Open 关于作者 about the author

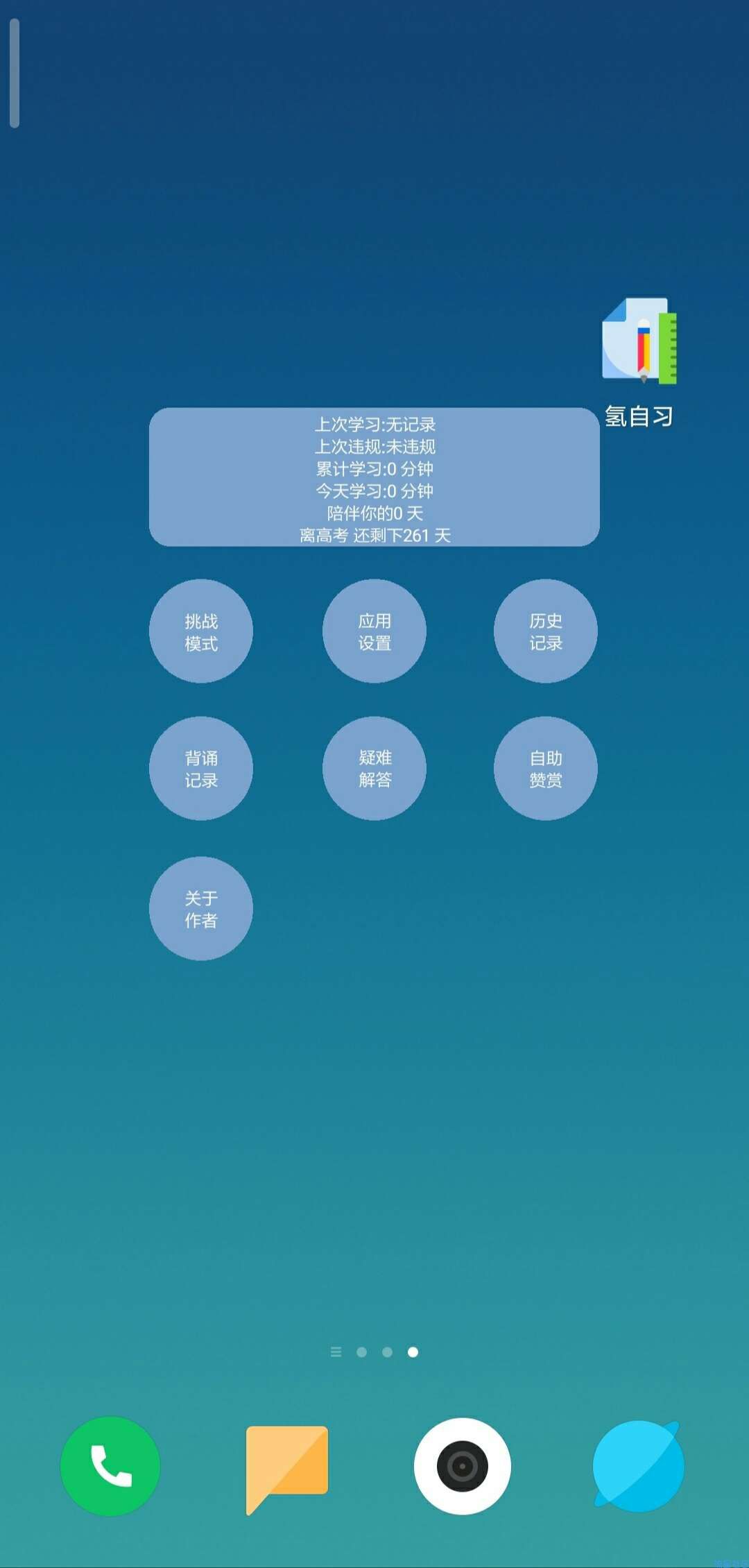pyautogui.click(x=201, y=909)
